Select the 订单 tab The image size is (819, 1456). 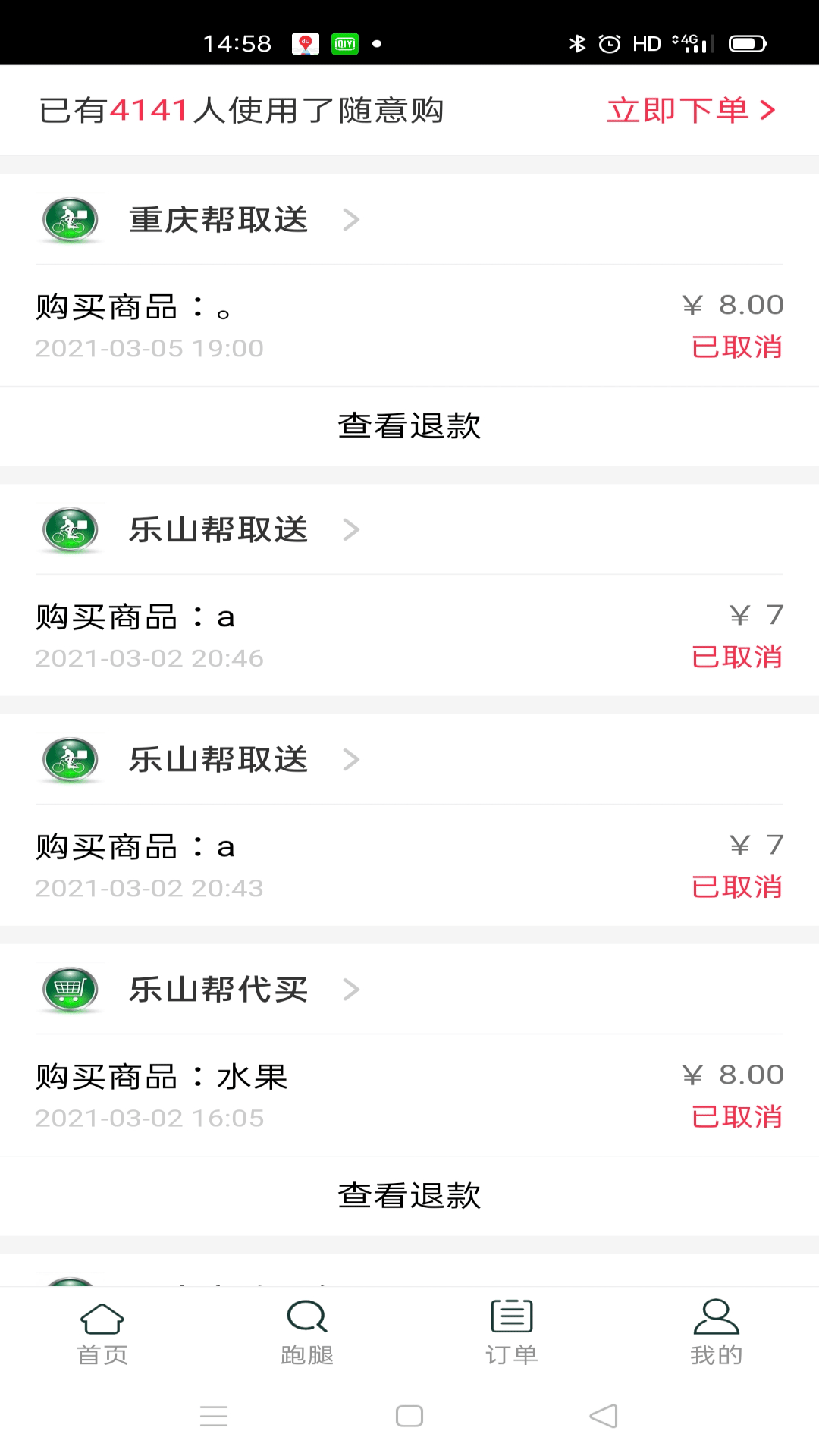point(512,1334)
